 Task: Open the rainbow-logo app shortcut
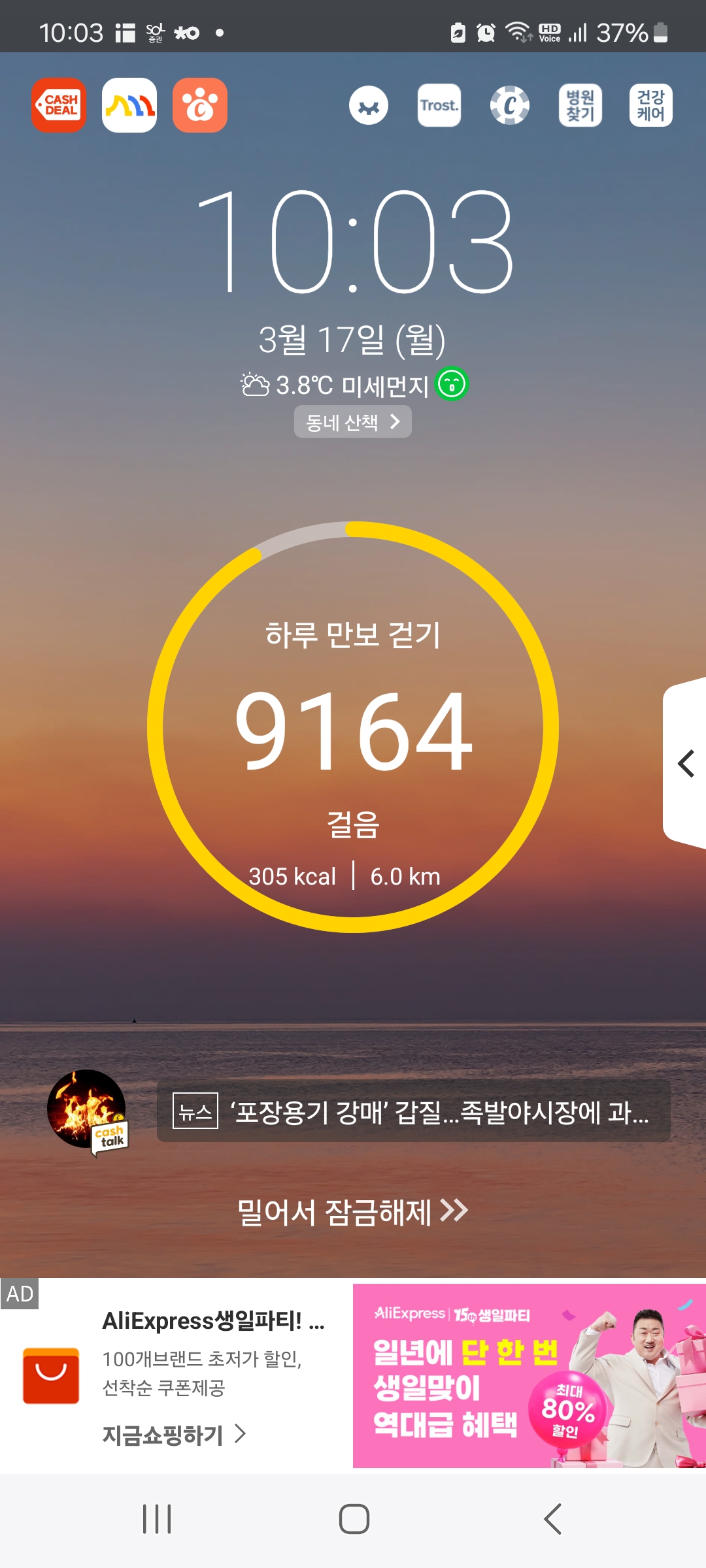(x=129, y=105)
